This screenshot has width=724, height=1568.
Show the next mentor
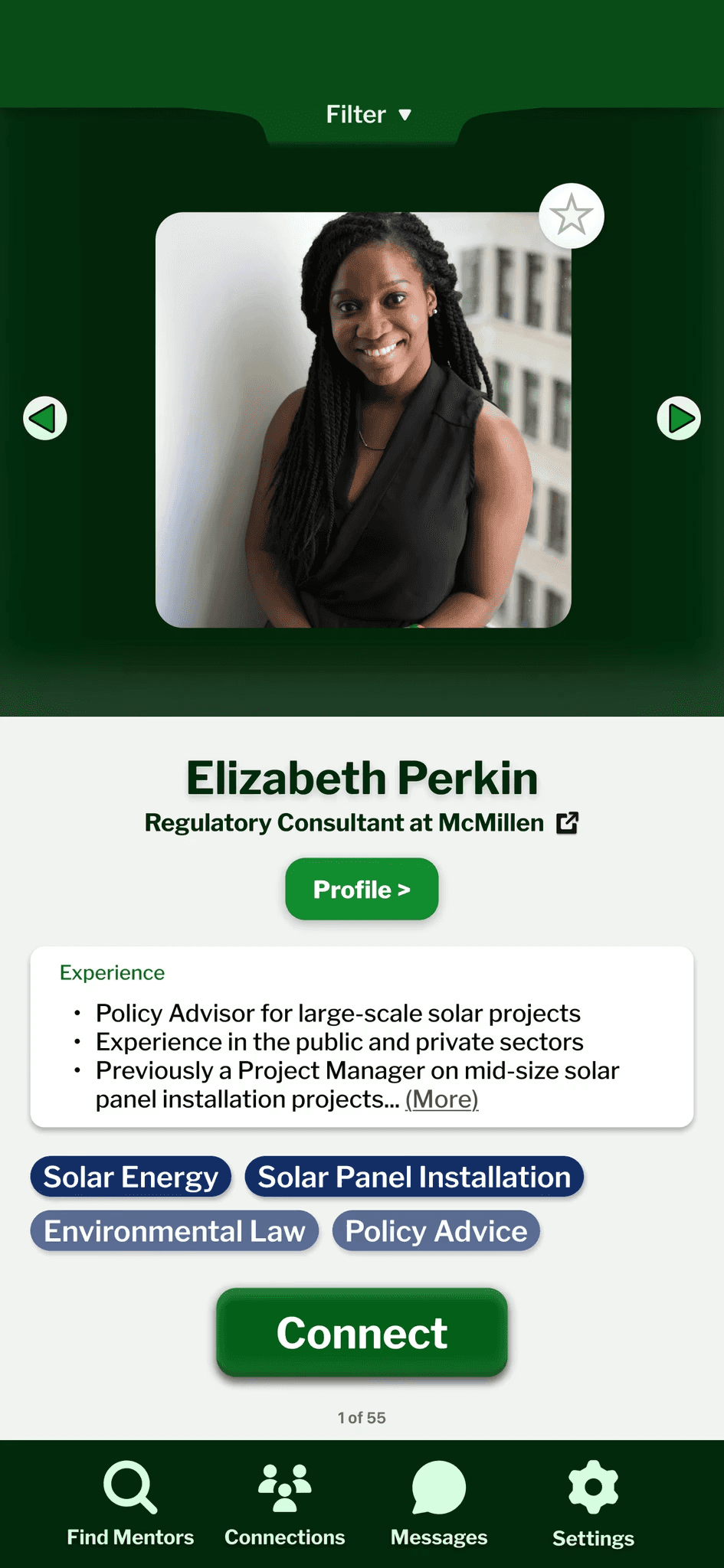click(679, 418)
